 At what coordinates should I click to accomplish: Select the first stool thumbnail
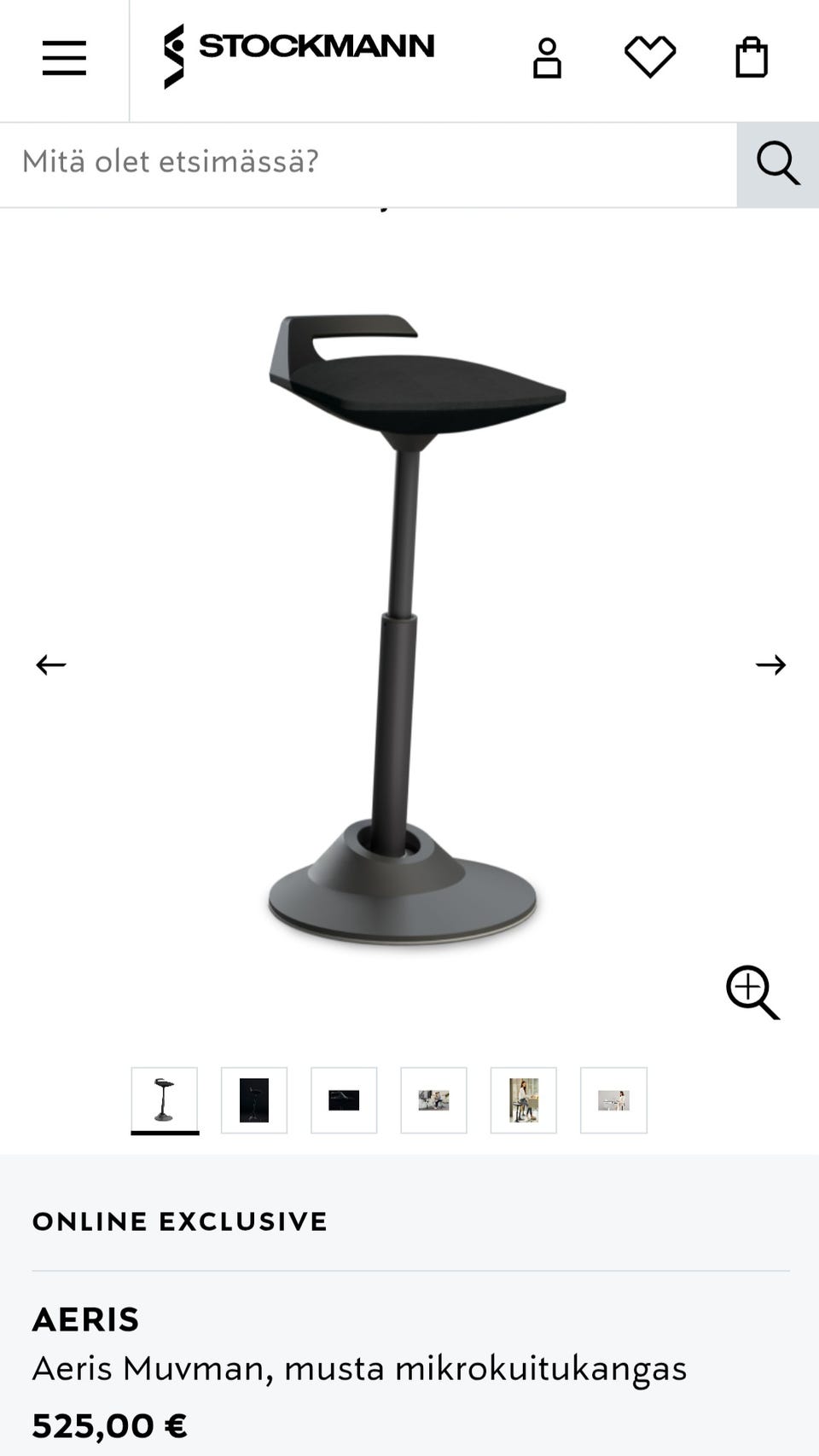click(165, 1100)
